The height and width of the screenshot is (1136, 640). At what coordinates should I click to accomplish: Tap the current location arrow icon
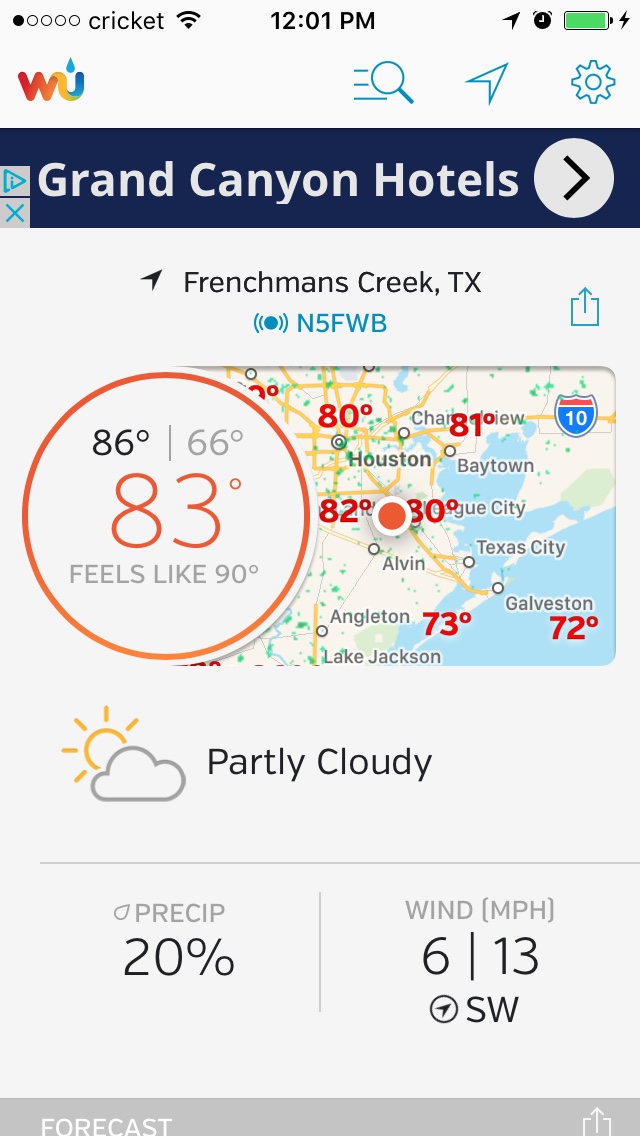click(488, 83)
